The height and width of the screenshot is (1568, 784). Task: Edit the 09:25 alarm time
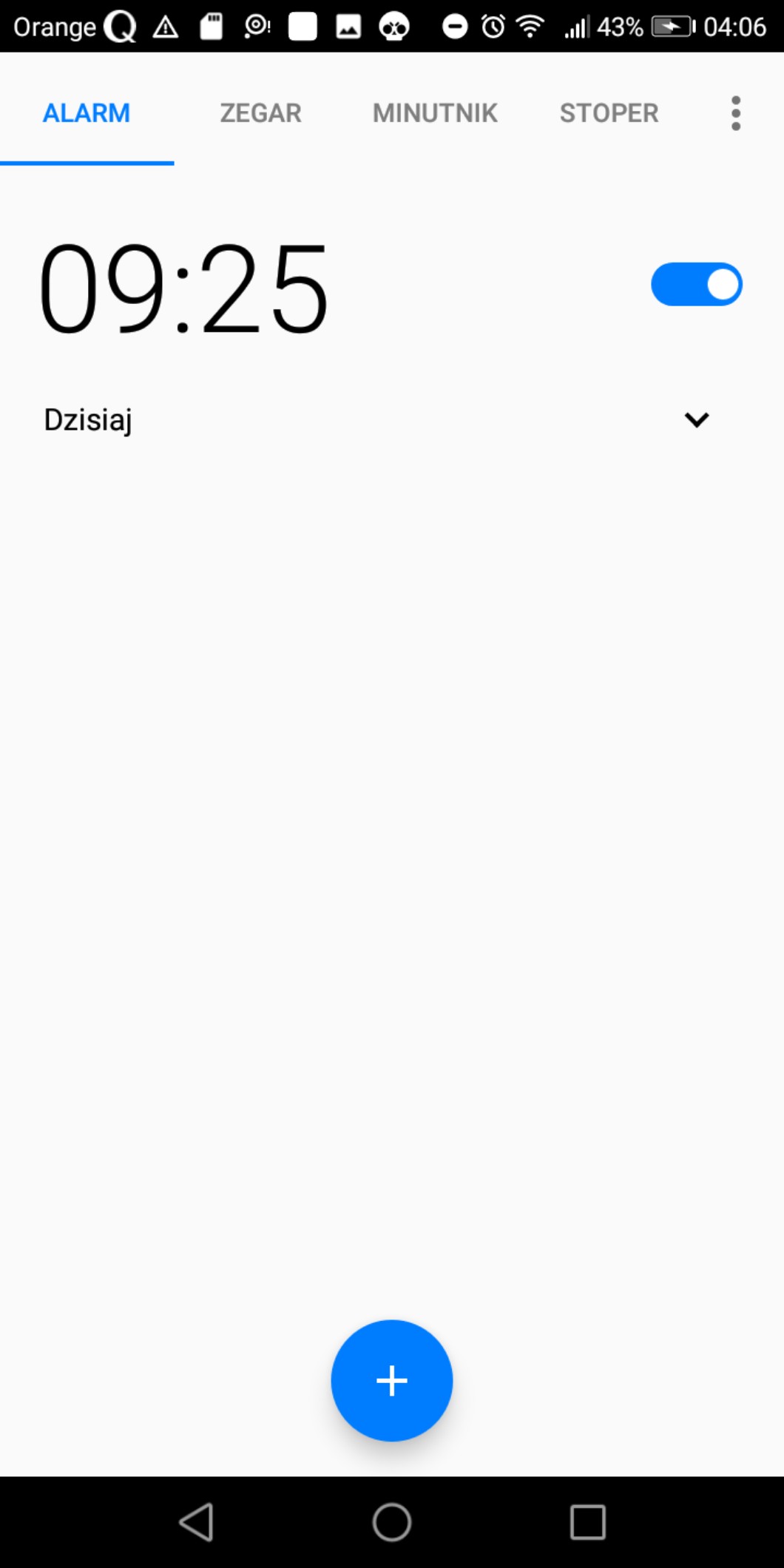(183, 287)
